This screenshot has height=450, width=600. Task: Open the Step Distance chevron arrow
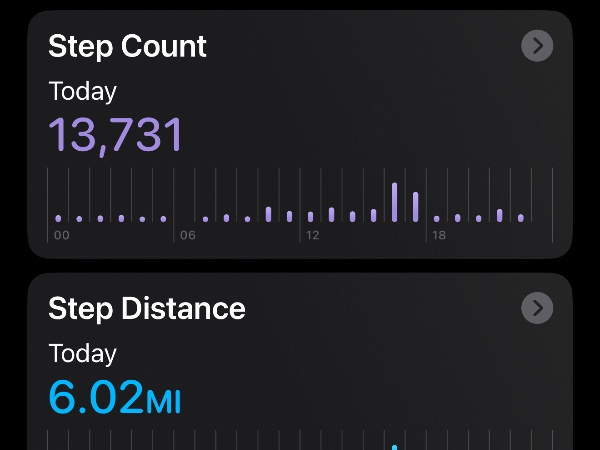click(537, 308)
